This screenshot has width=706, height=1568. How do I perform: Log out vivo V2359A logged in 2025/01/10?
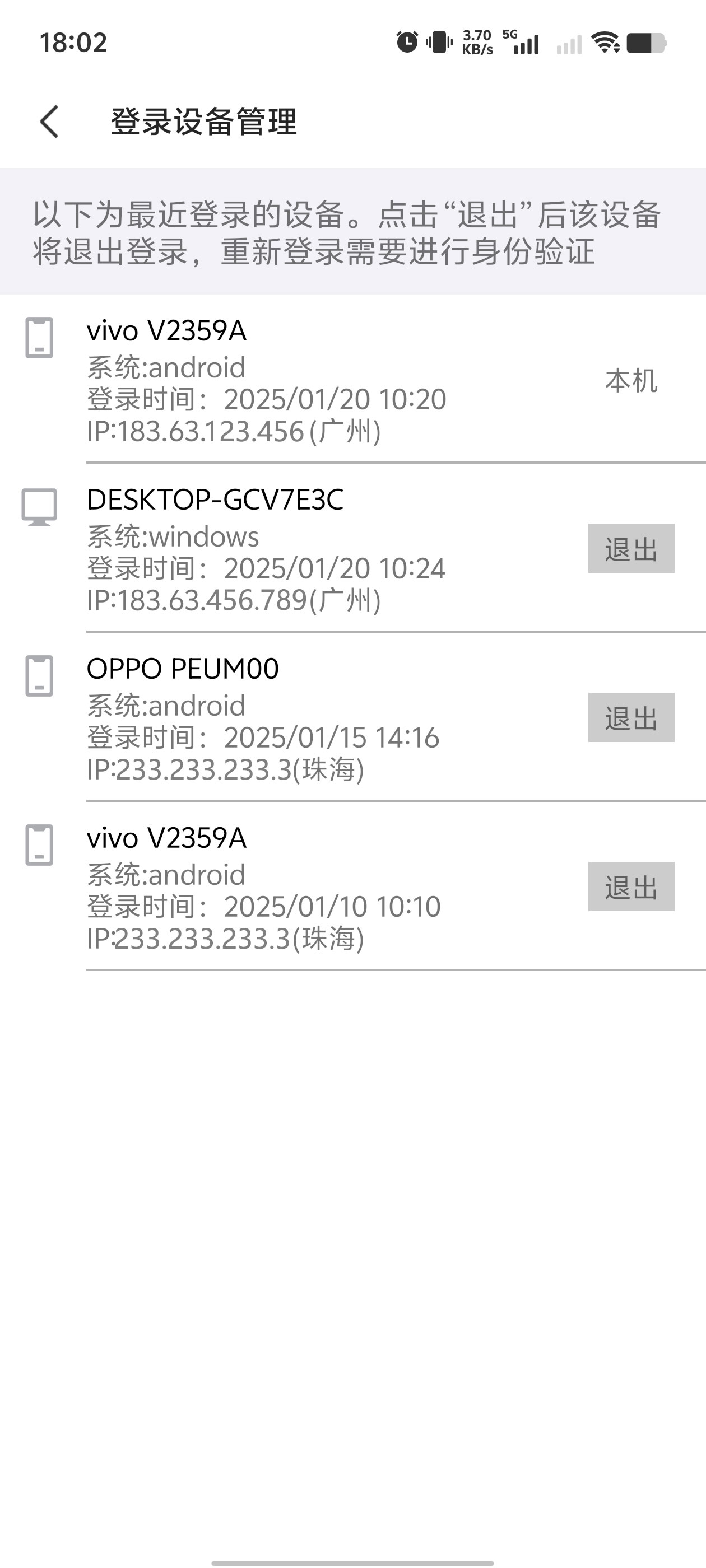[x=630, y=887]
